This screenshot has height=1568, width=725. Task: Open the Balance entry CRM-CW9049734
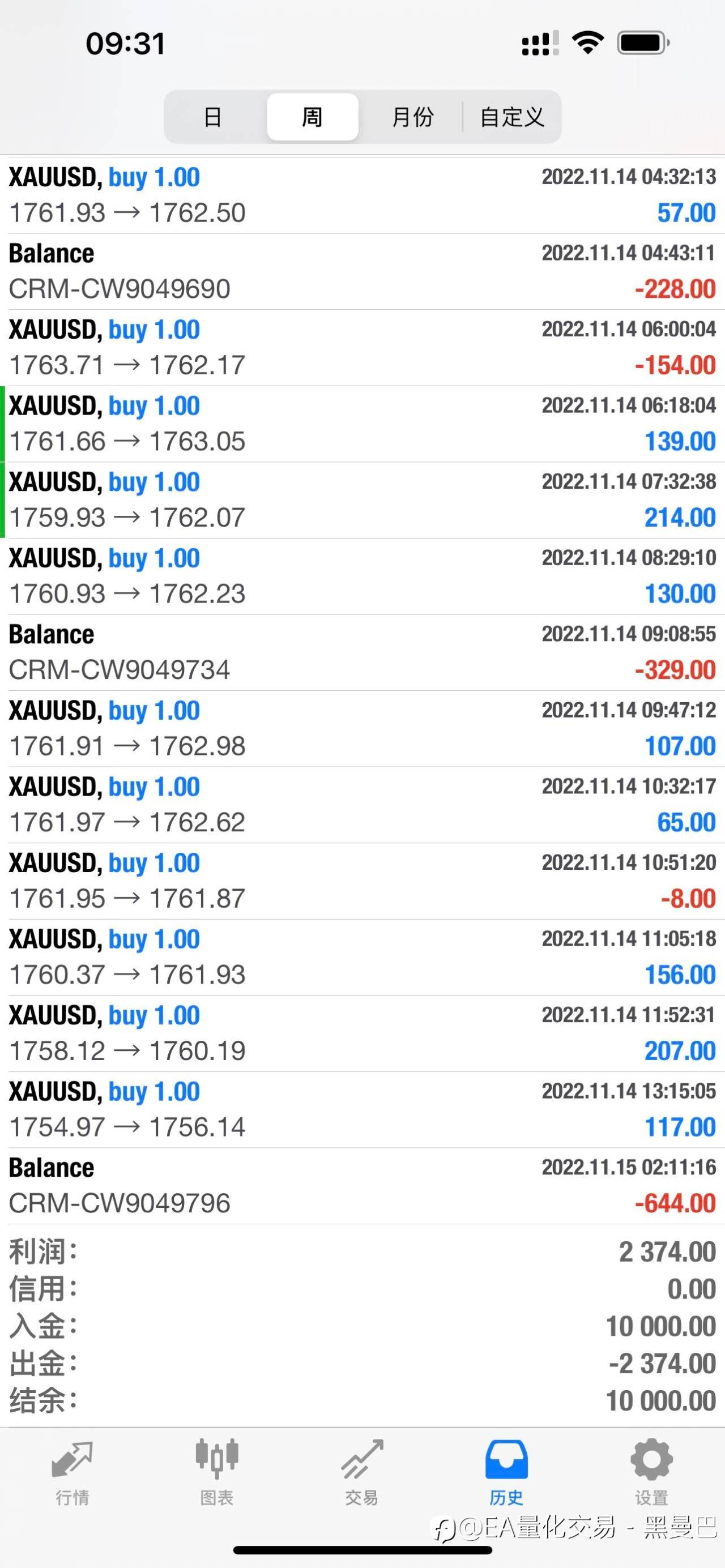point(362,652)
